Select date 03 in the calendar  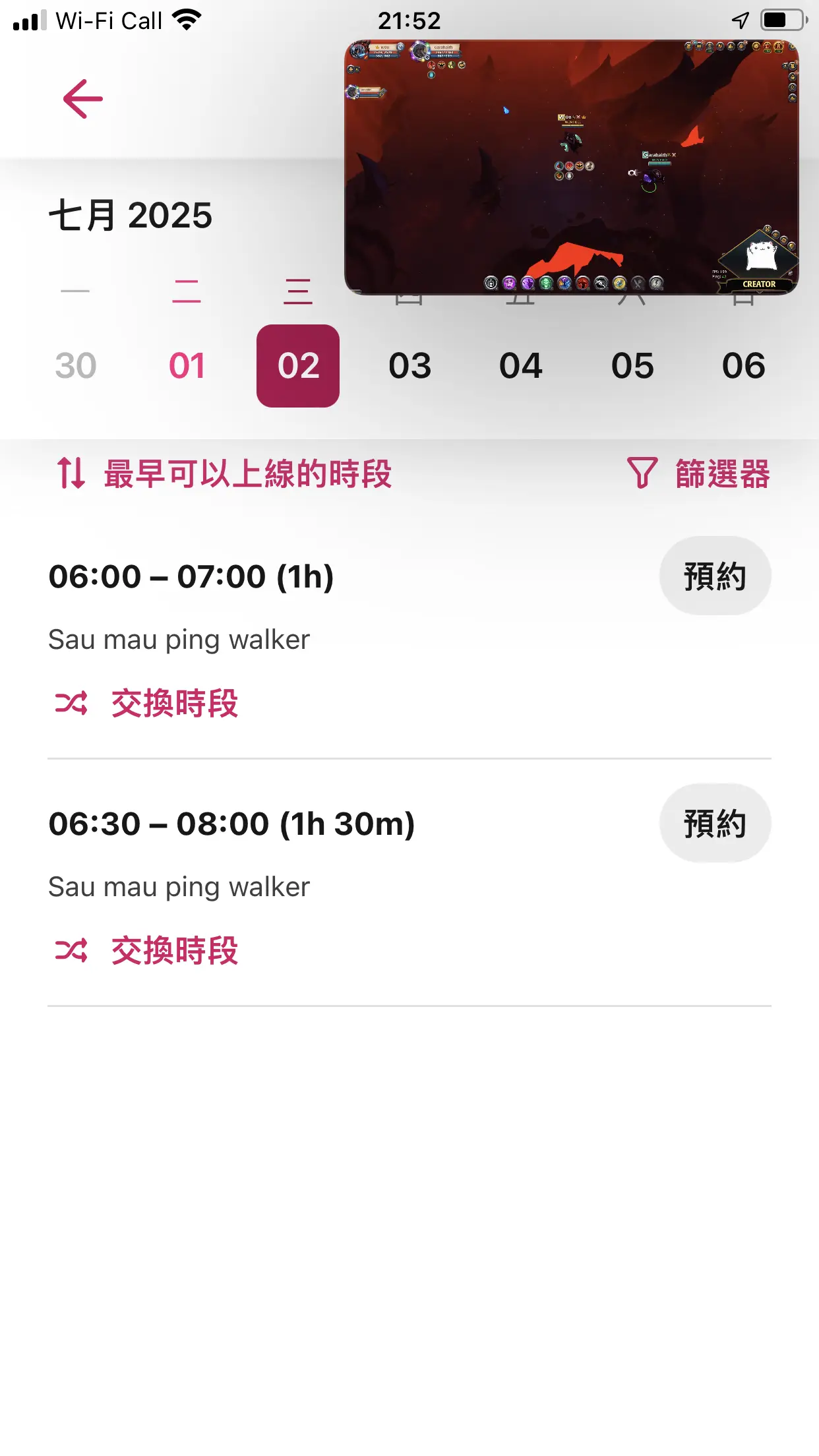[x=409, y=366]
